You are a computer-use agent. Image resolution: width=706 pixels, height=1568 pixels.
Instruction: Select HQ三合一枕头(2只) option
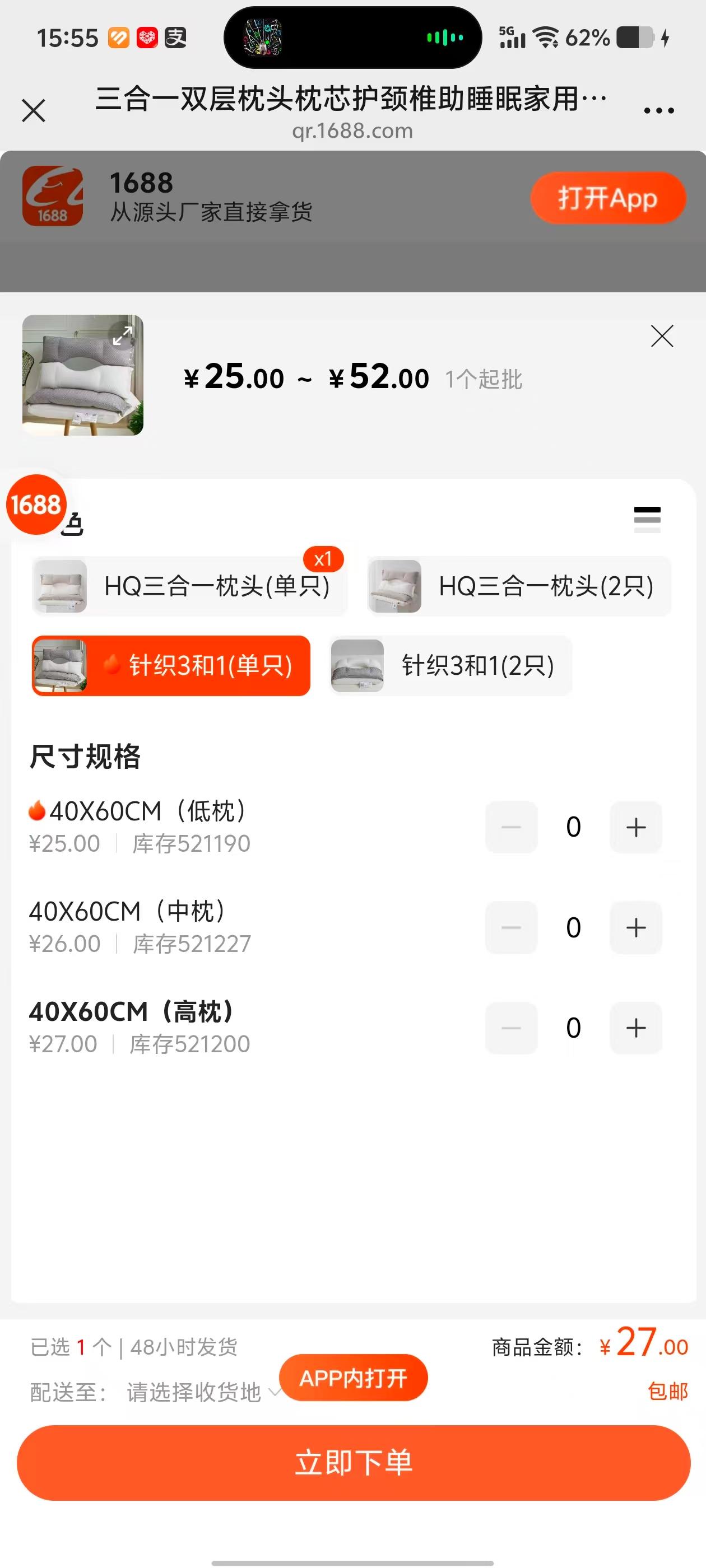pos(519,586)
